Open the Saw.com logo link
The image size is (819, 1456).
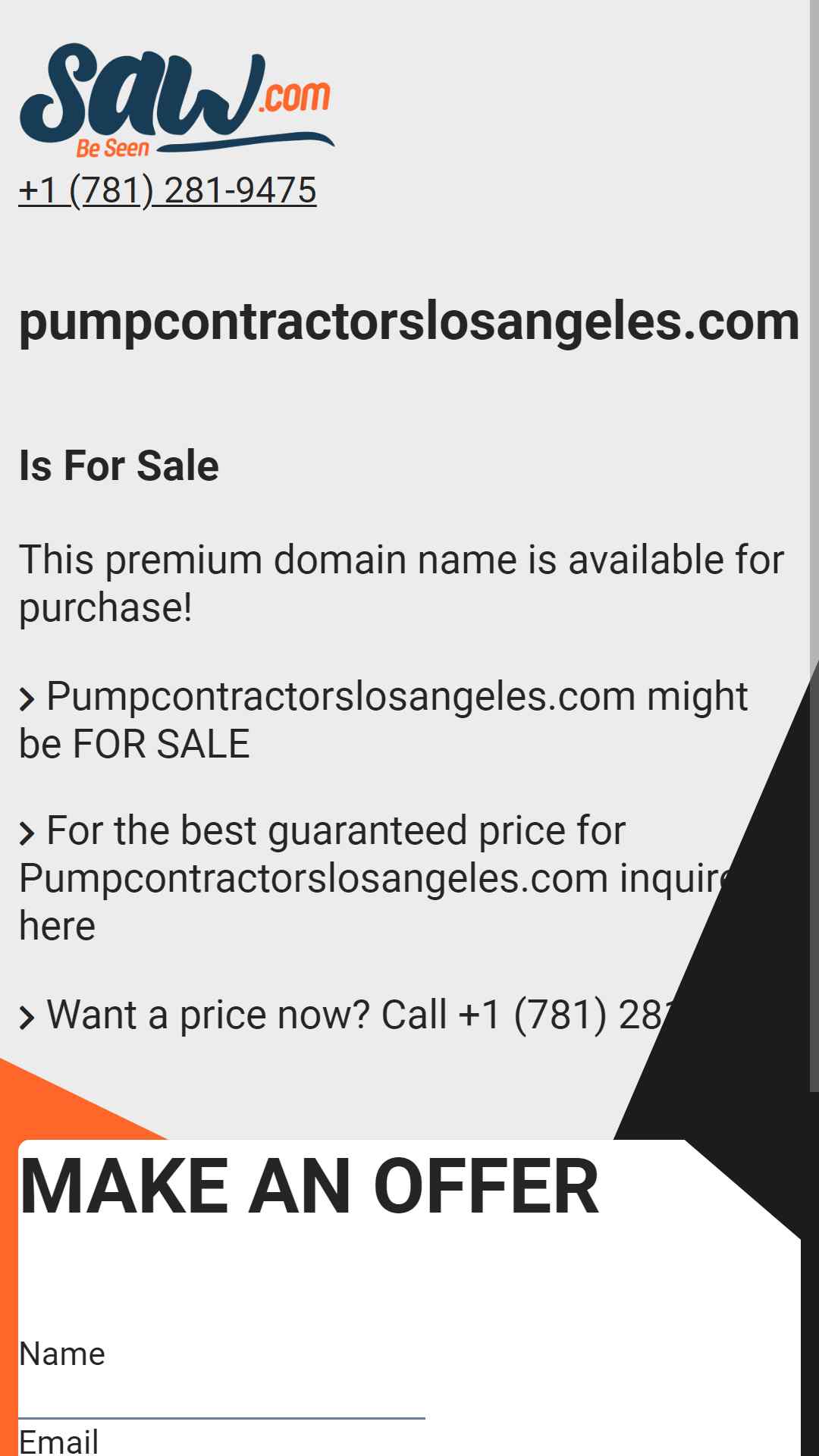(176, 101)
